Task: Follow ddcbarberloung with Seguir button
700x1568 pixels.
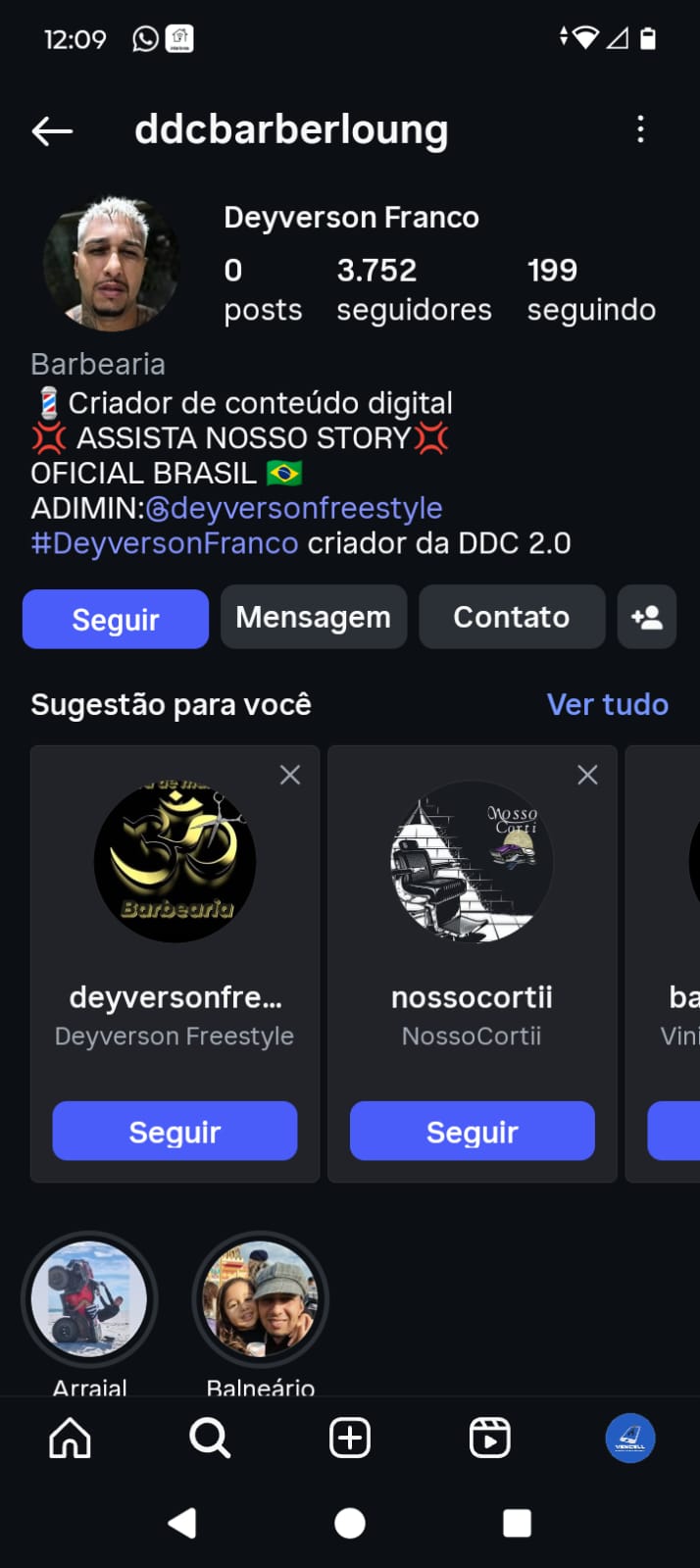Action: pyautogui.click(x=116, y=619)
